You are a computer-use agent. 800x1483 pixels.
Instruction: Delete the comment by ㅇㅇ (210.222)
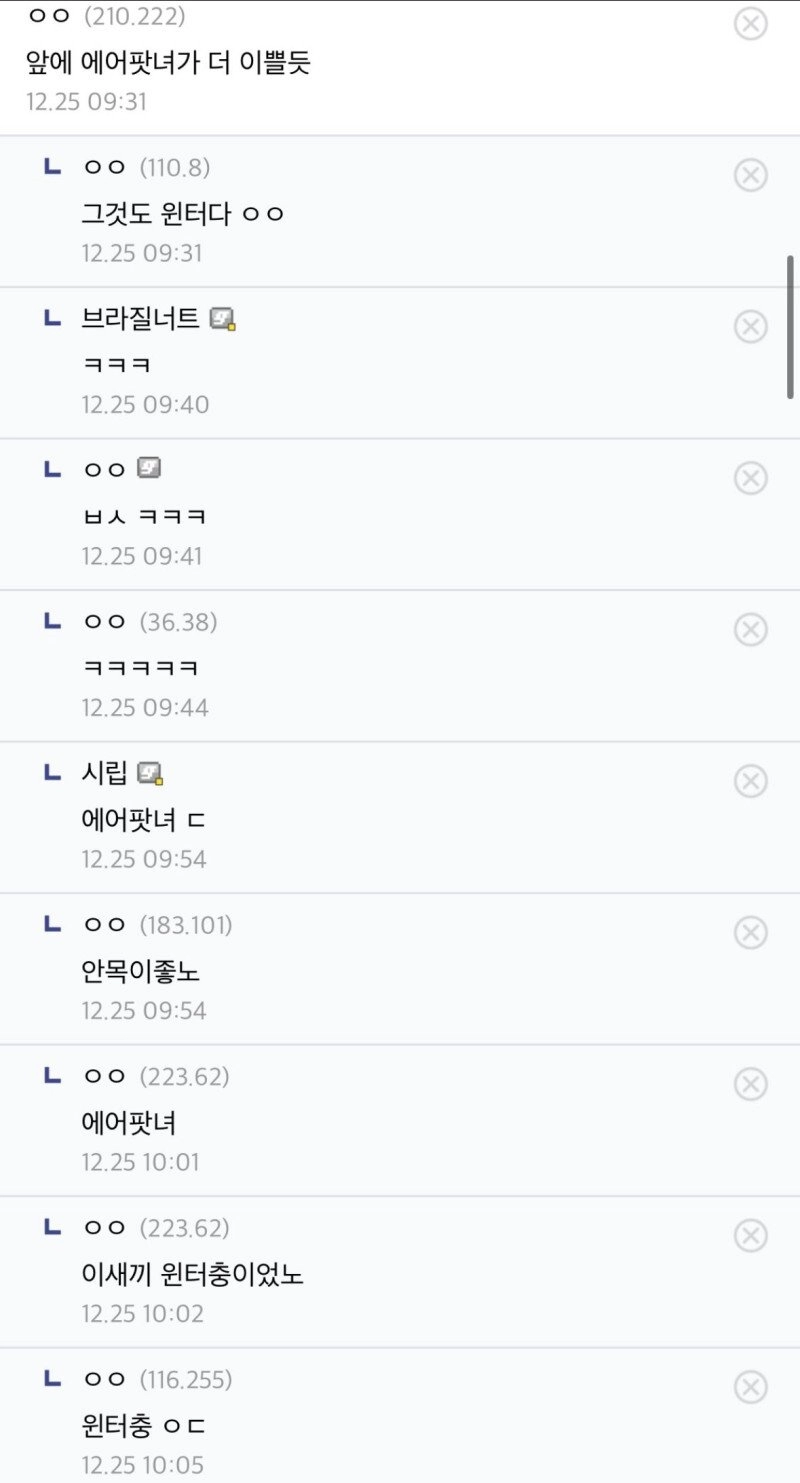pos(751,25)
